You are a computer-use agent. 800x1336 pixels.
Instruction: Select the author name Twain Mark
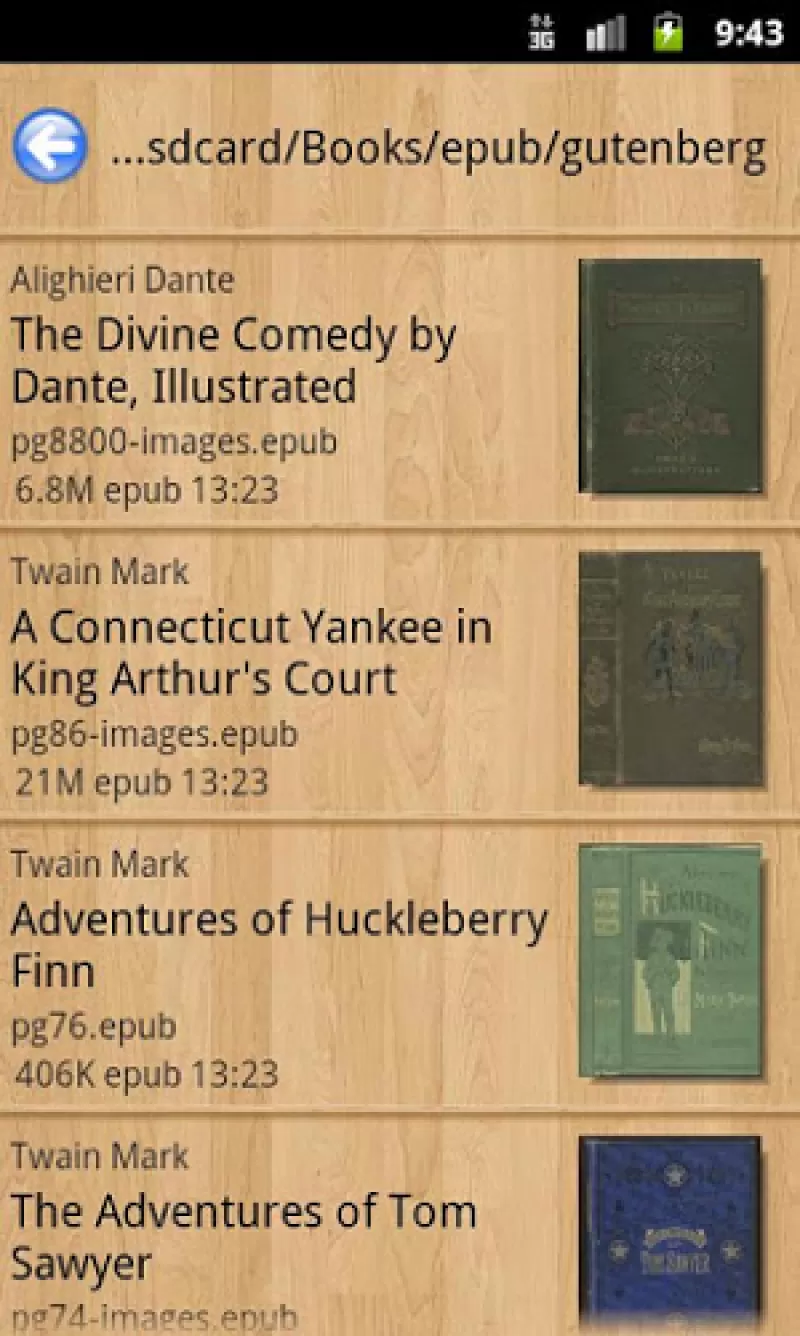(99, 571)
